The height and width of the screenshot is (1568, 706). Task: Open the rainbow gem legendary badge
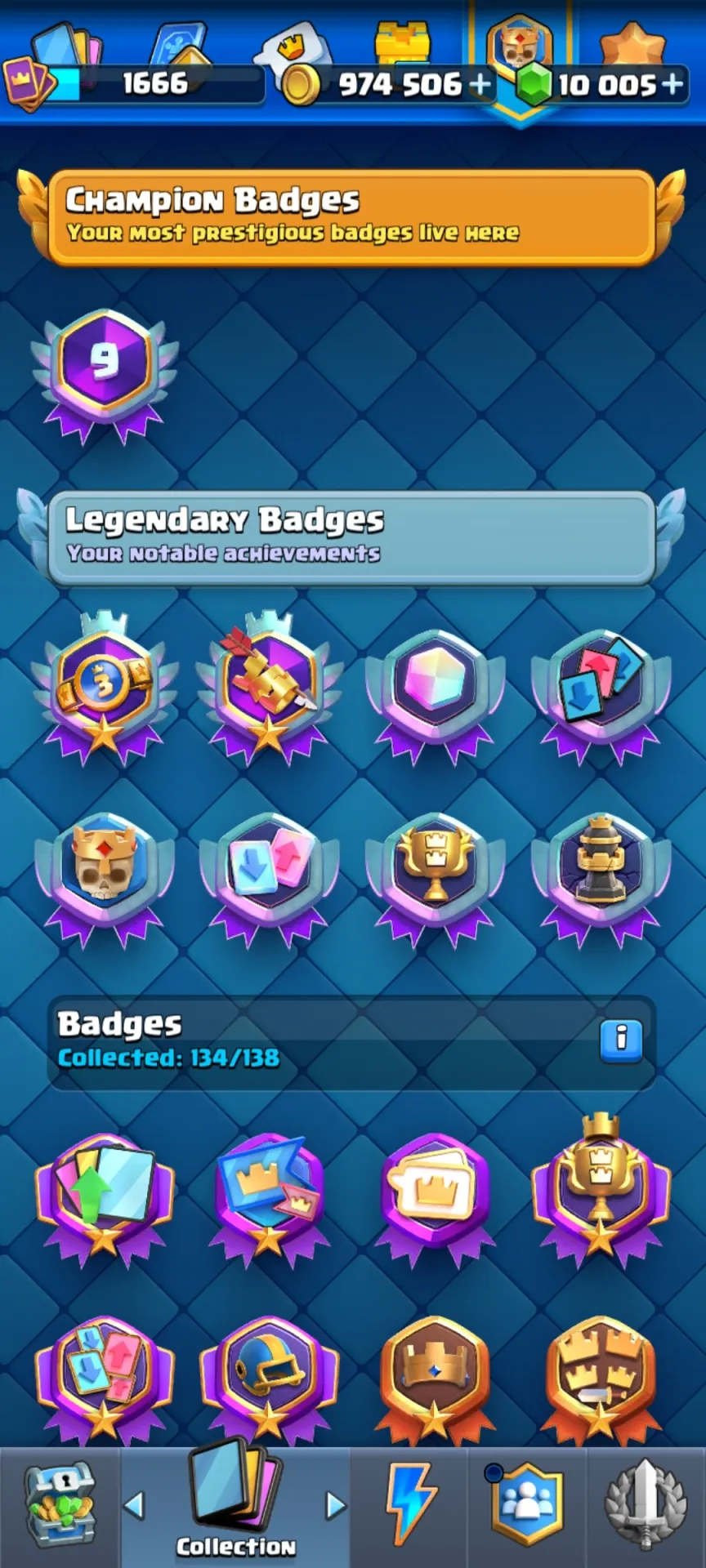(x=435, y=694)
